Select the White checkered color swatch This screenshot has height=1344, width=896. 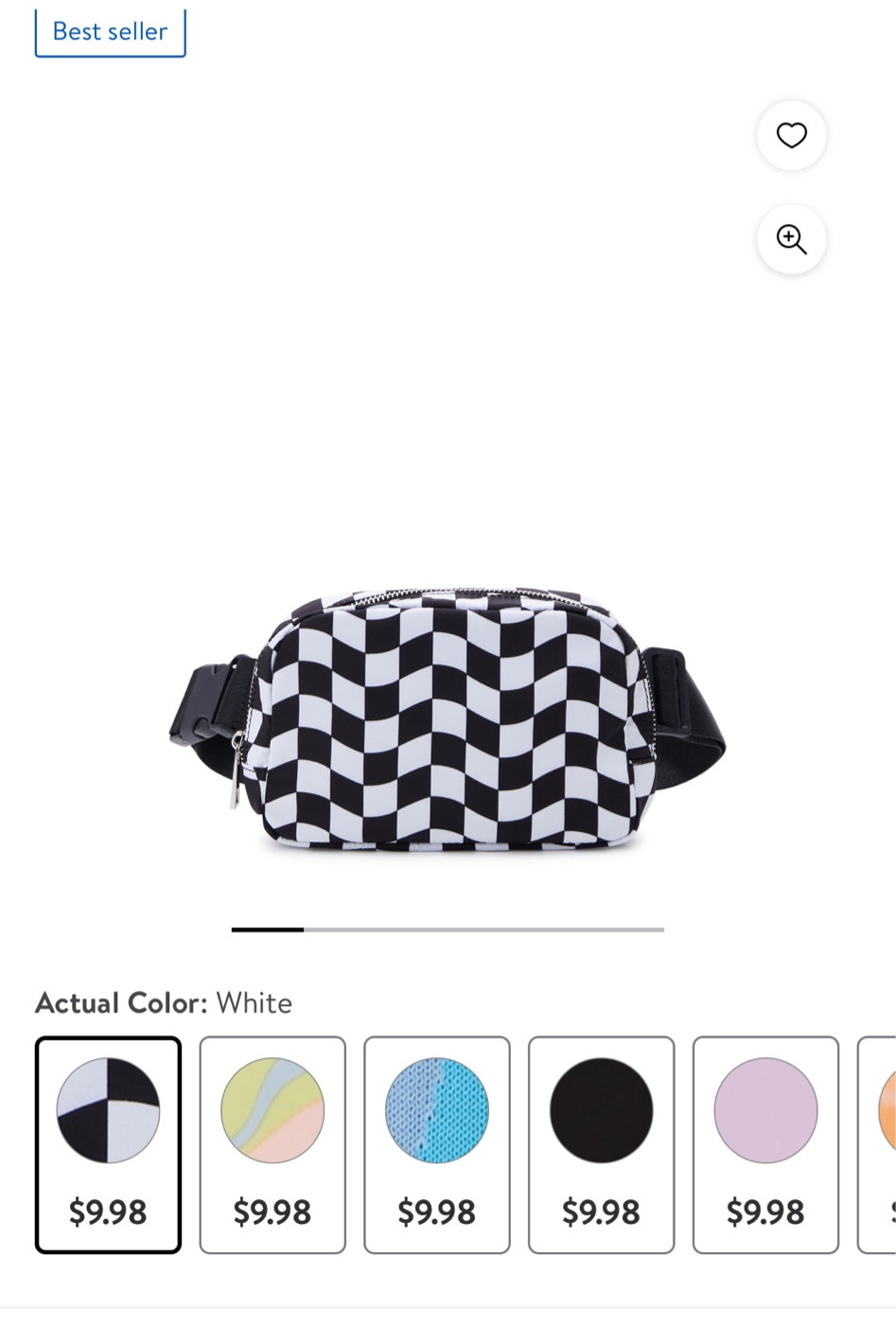[x=107, y=1112]
